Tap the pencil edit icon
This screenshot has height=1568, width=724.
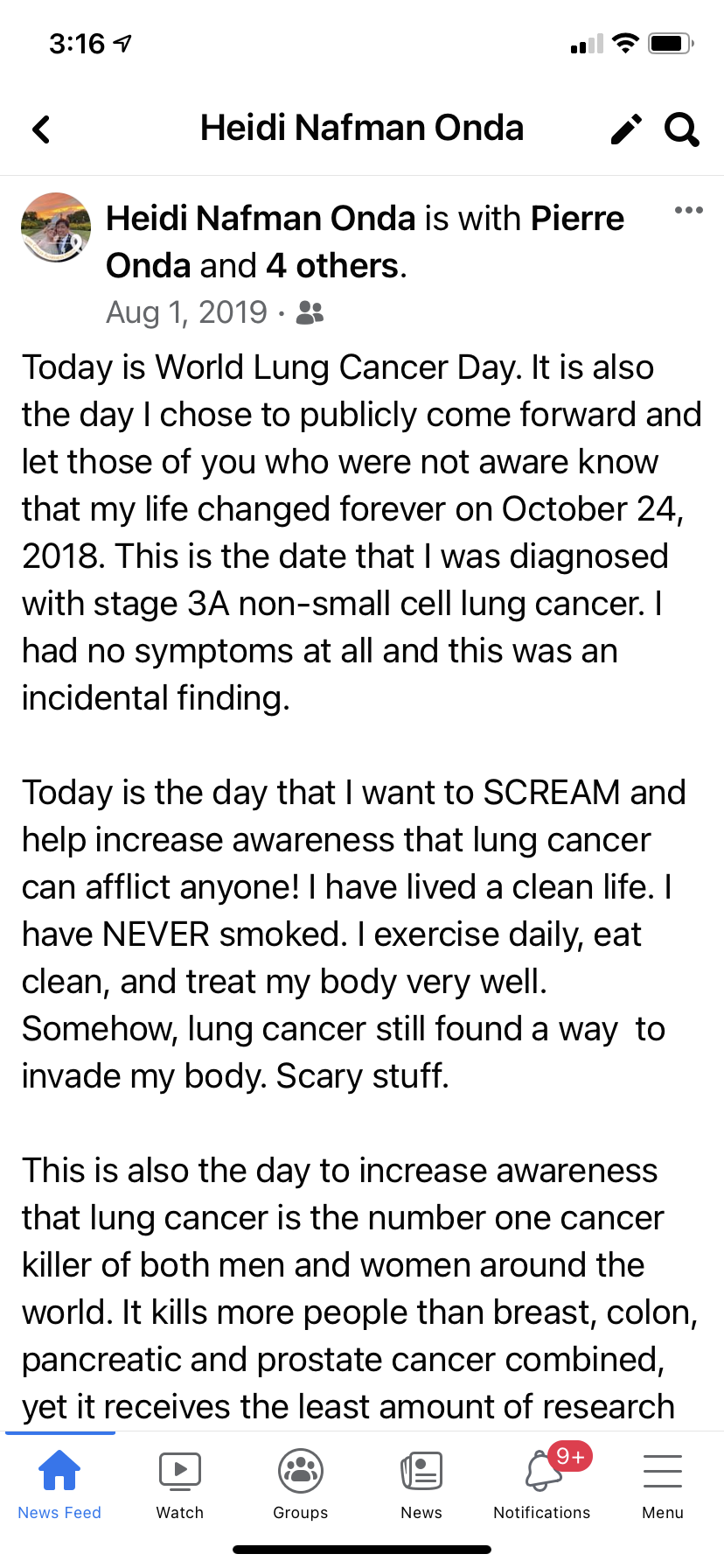[x=626, y=129]
